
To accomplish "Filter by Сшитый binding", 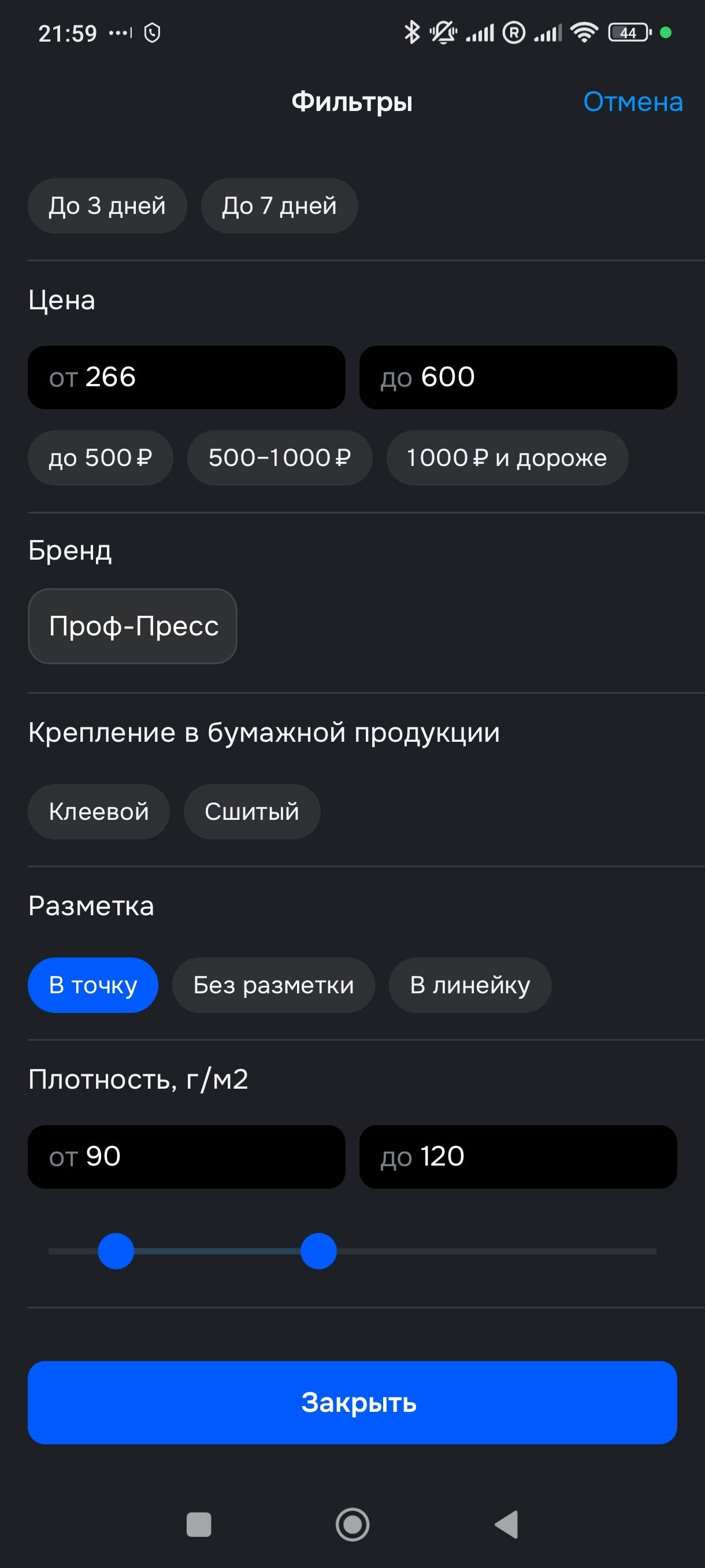I will (x=252, y=811).
